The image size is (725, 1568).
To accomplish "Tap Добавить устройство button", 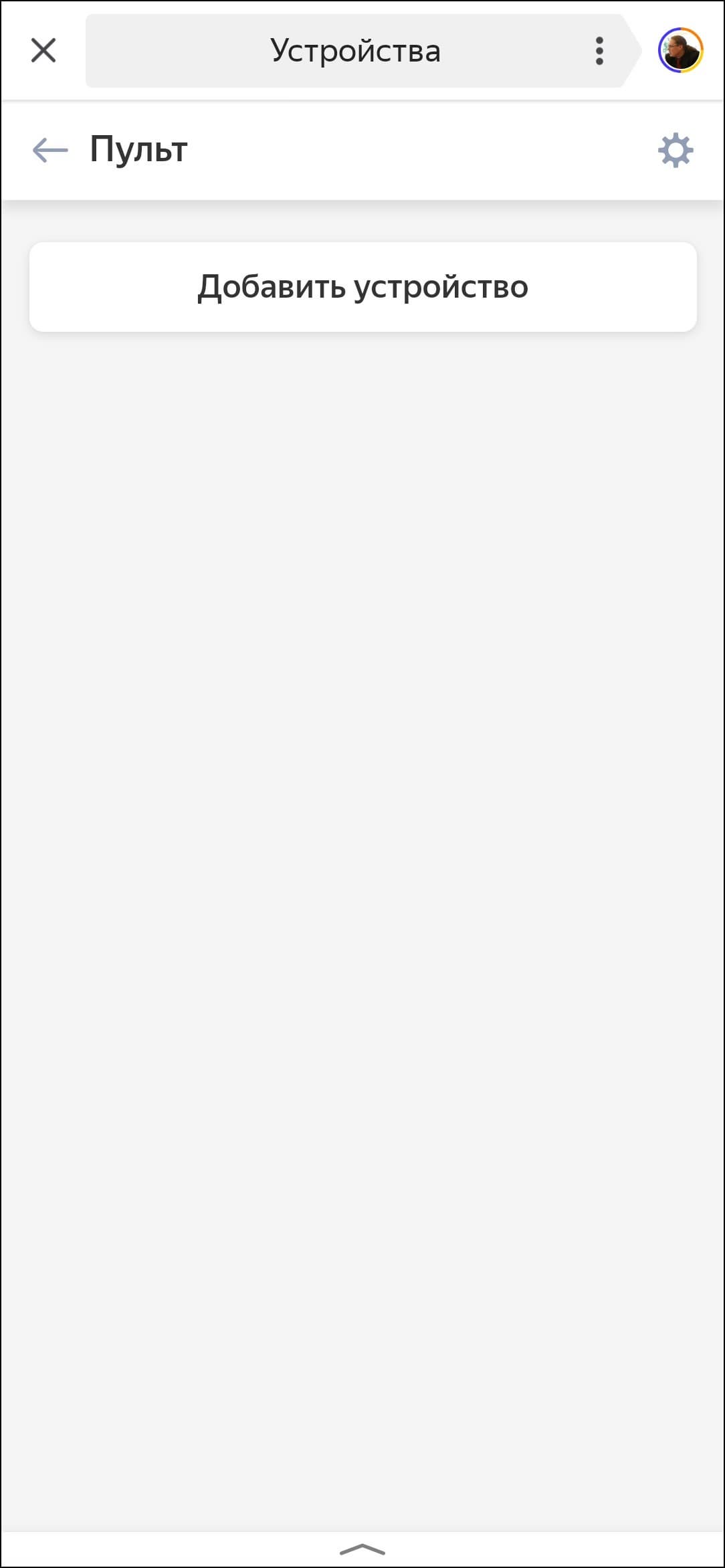I will 362,287.
